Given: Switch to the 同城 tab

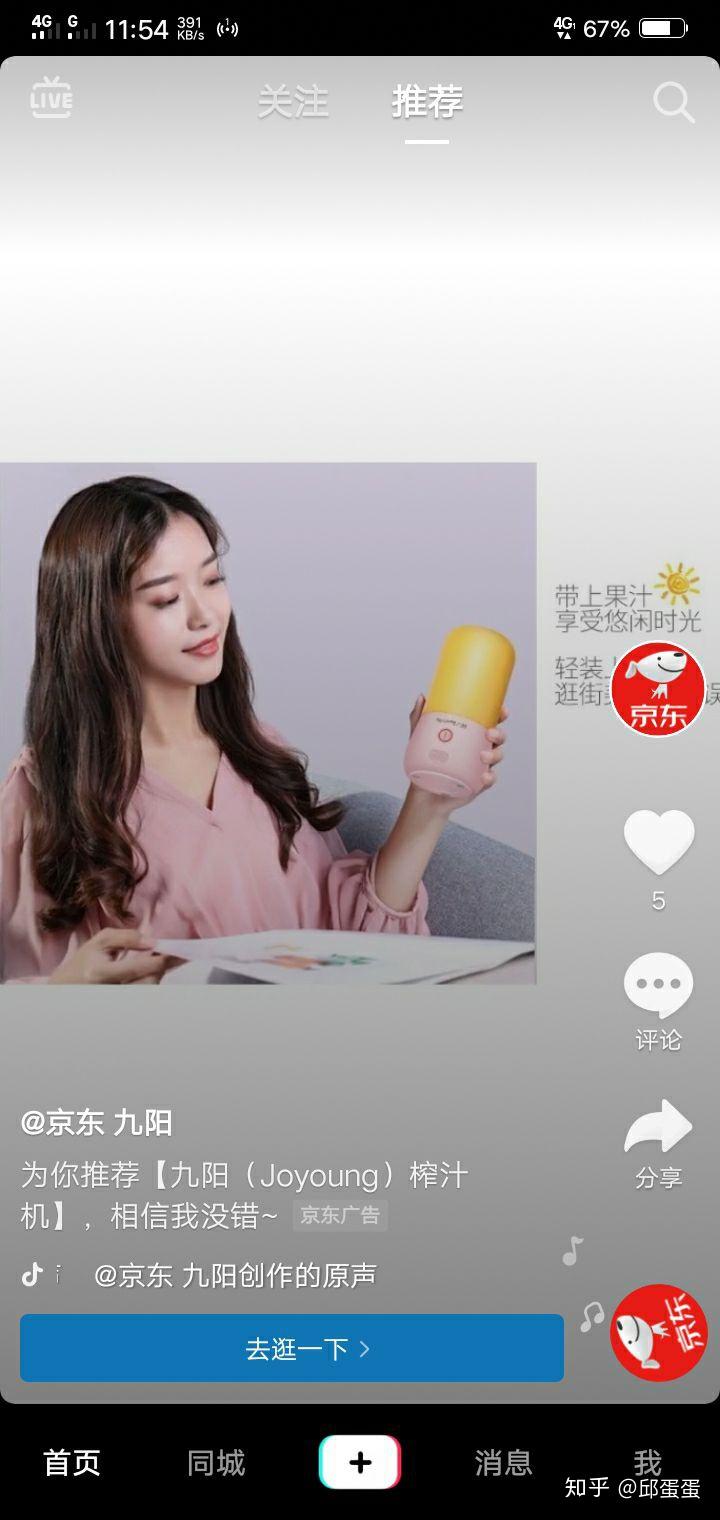Looking at the screenshot, I should [x=216, y=1463].
